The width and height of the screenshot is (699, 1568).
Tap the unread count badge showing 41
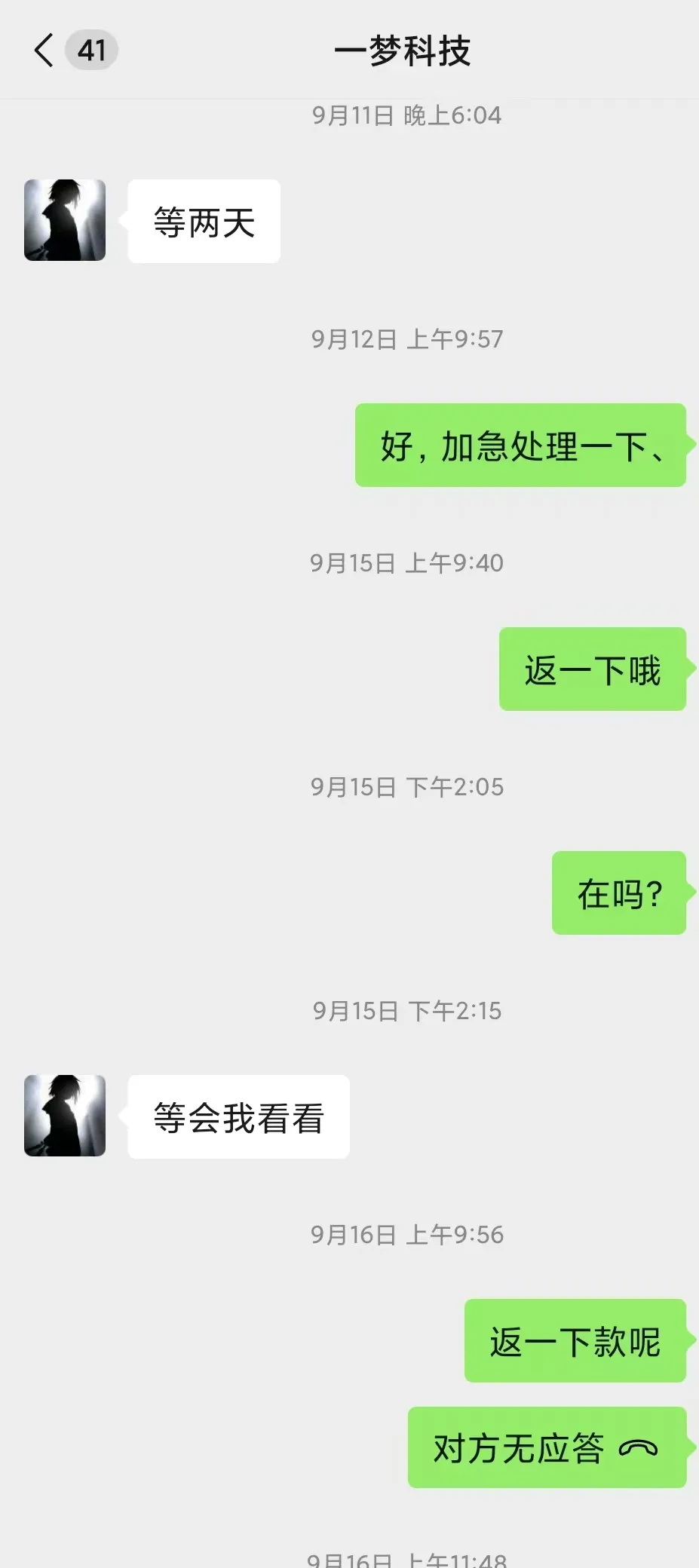91,50
